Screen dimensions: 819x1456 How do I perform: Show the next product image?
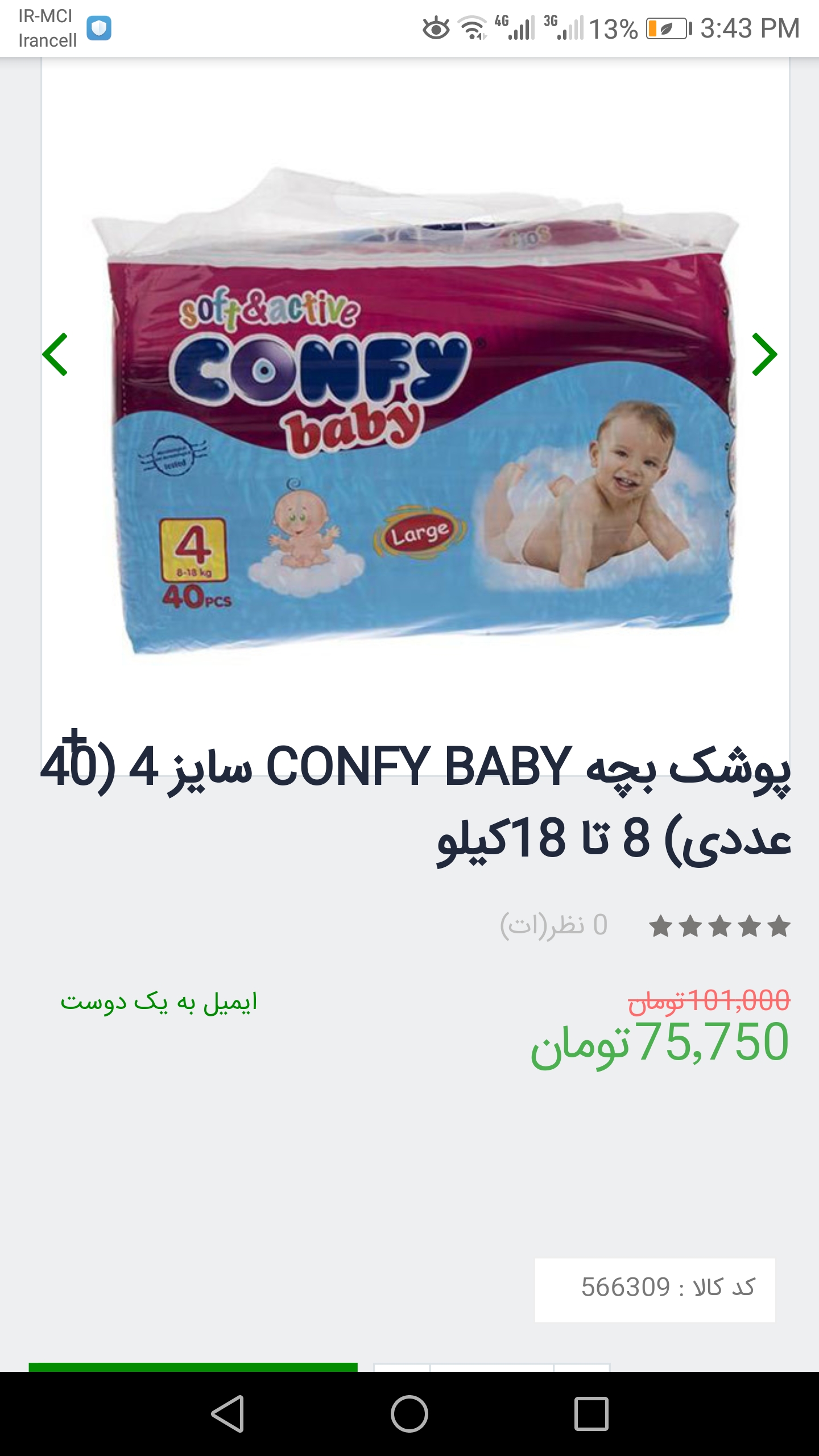click(x=764, y=354)
